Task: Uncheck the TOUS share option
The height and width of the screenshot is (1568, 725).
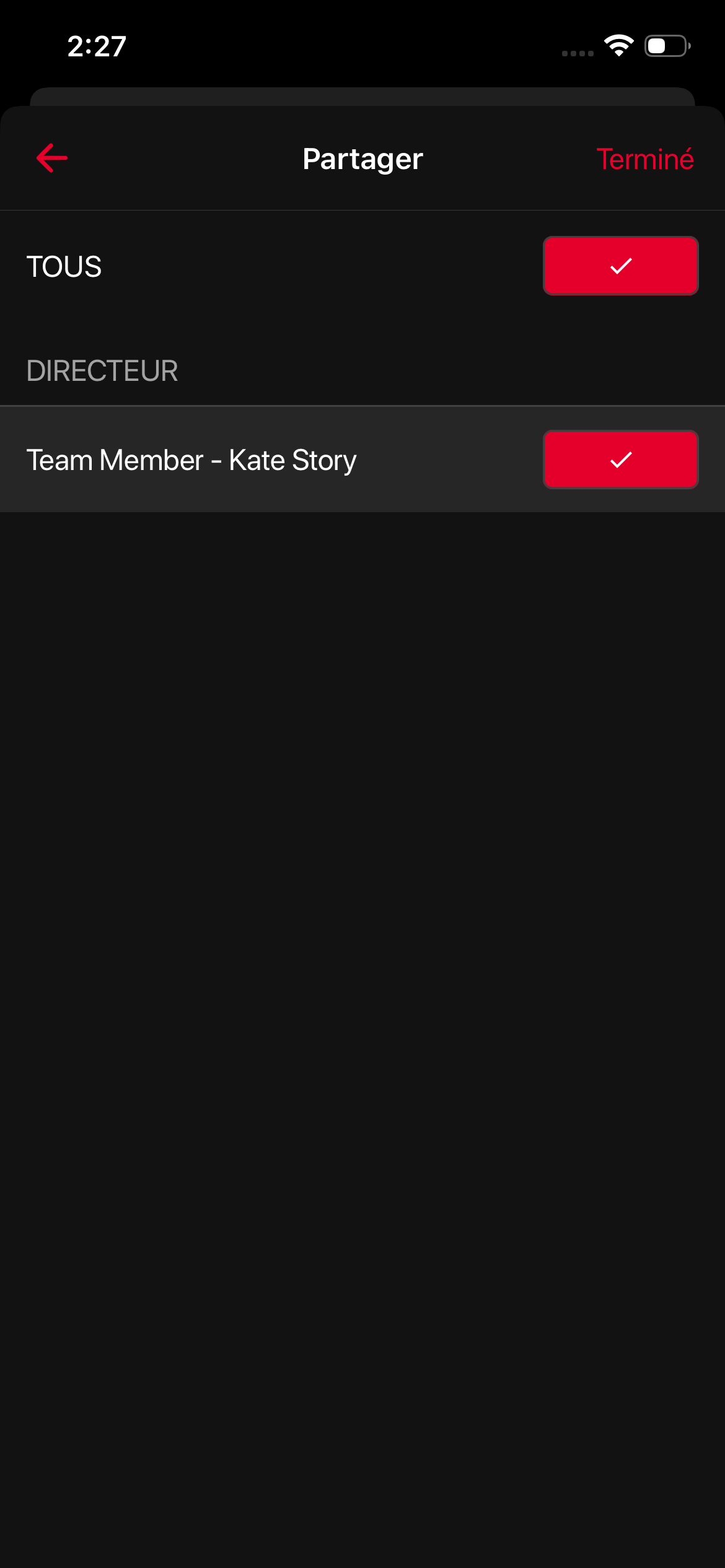Action: [620, 266]
